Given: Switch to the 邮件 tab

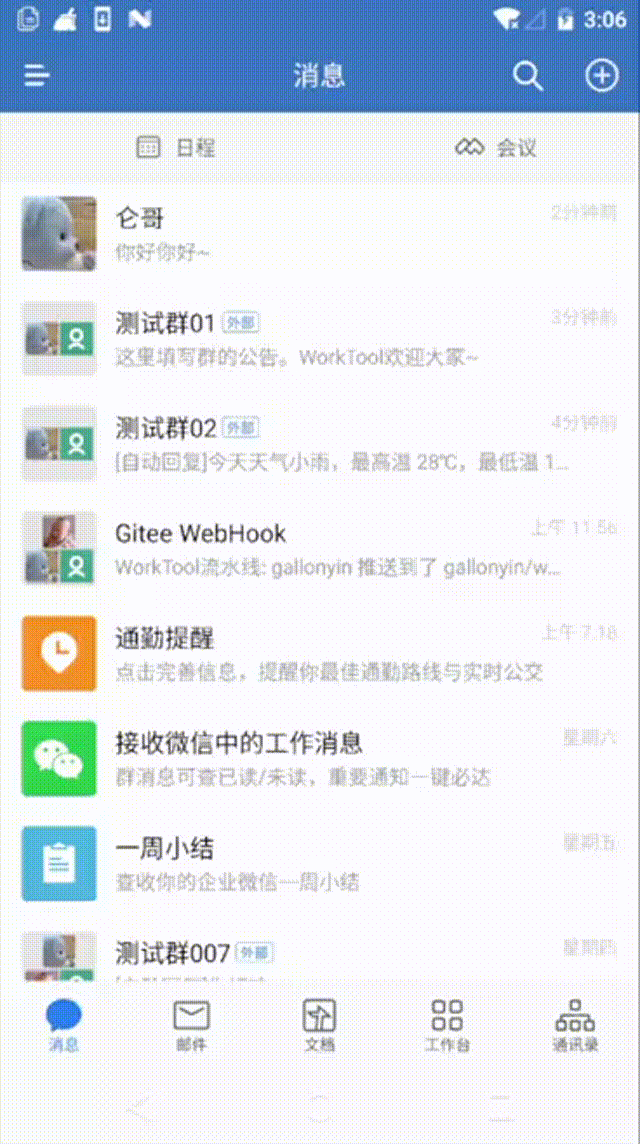Looking at the screenshot, I should (x=191, y=1025).
